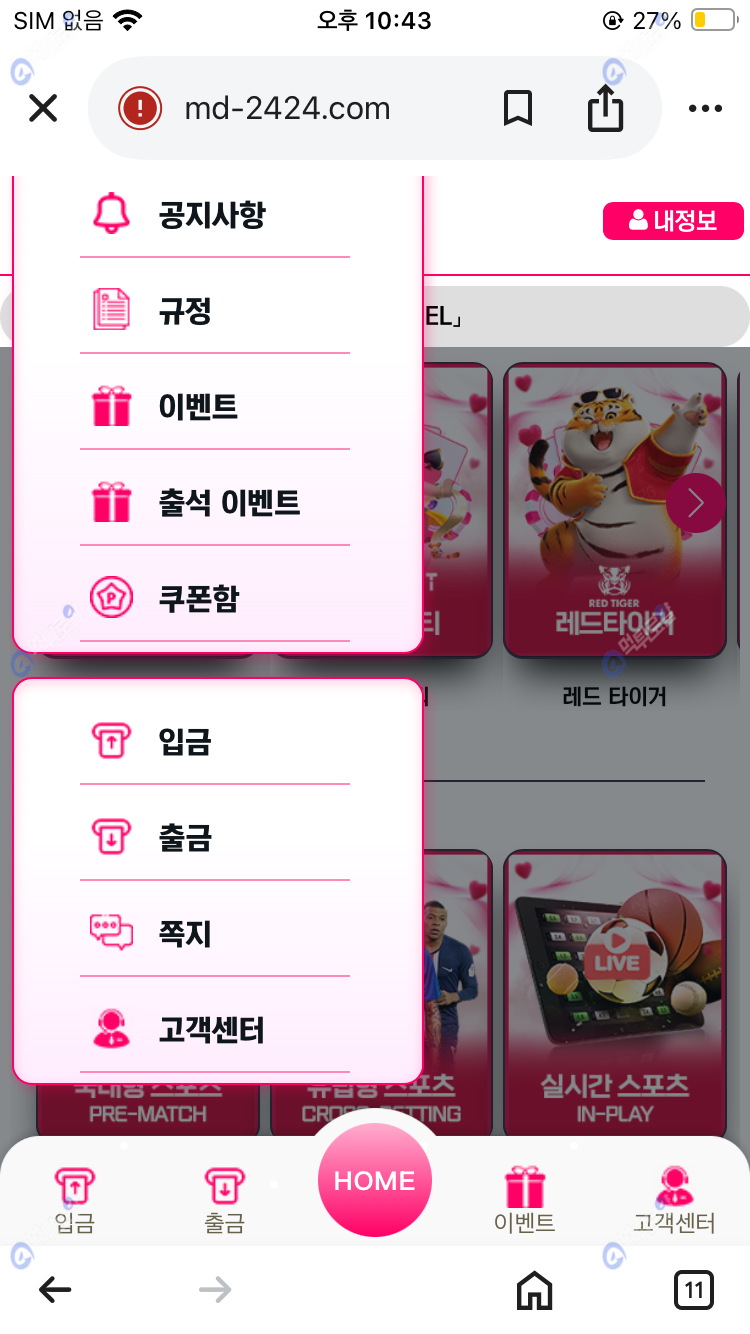Show next games with the right arrow
This screenshot has width=750, height=1334.
[695, 503]
